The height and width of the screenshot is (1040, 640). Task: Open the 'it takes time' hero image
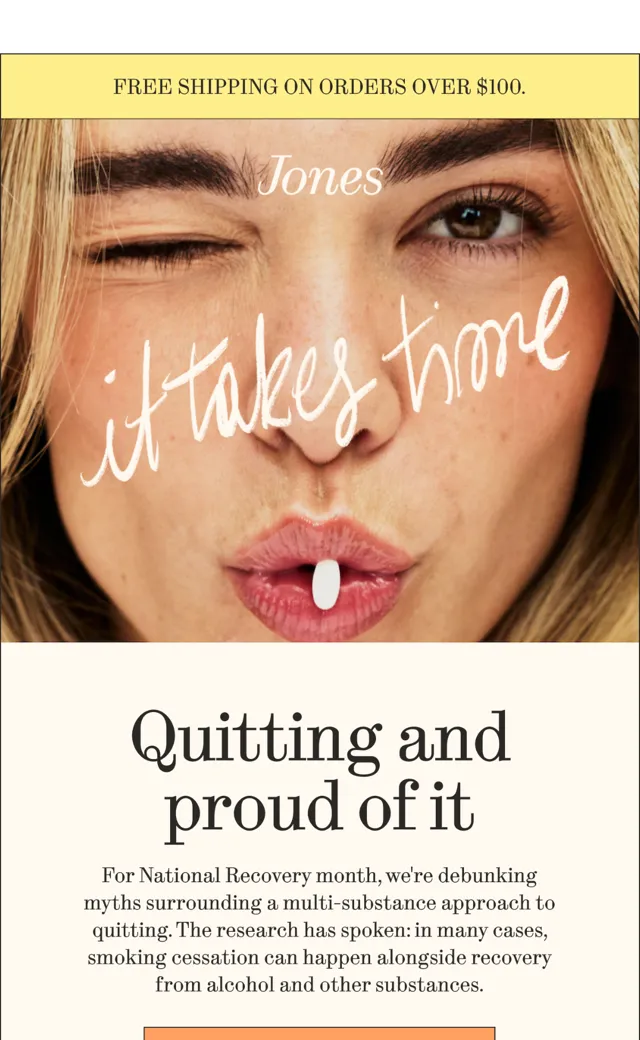point(320,380)
